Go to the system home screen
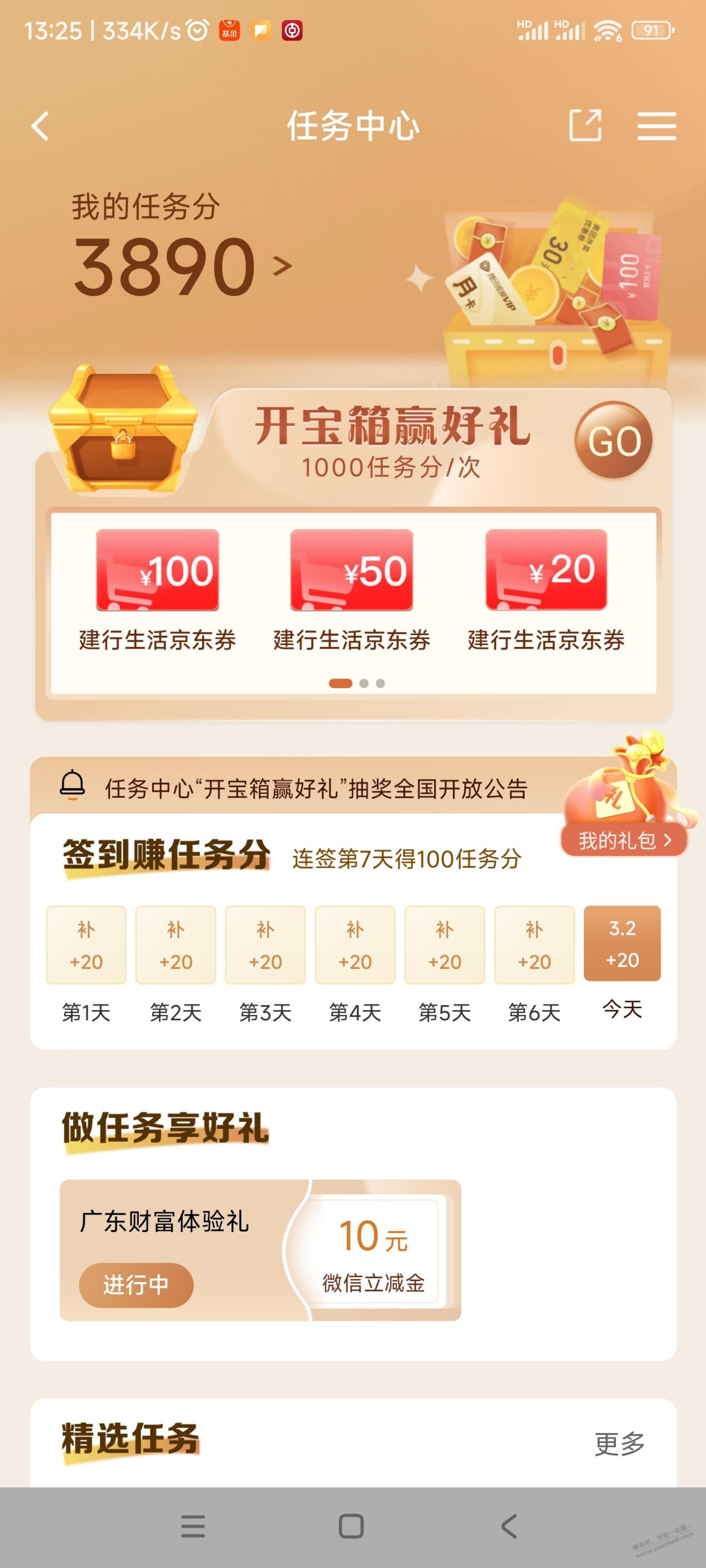Screen dimensions: 706x1568 coord(351,1526)
